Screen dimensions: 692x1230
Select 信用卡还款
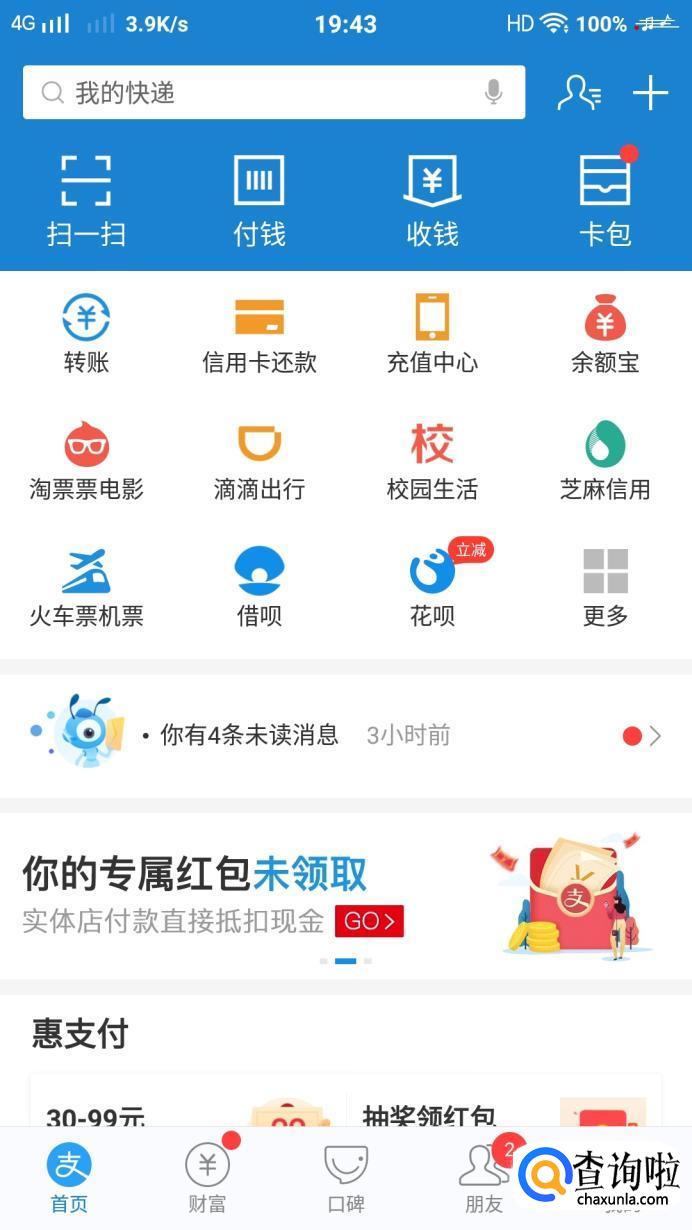tap(259, 333)
